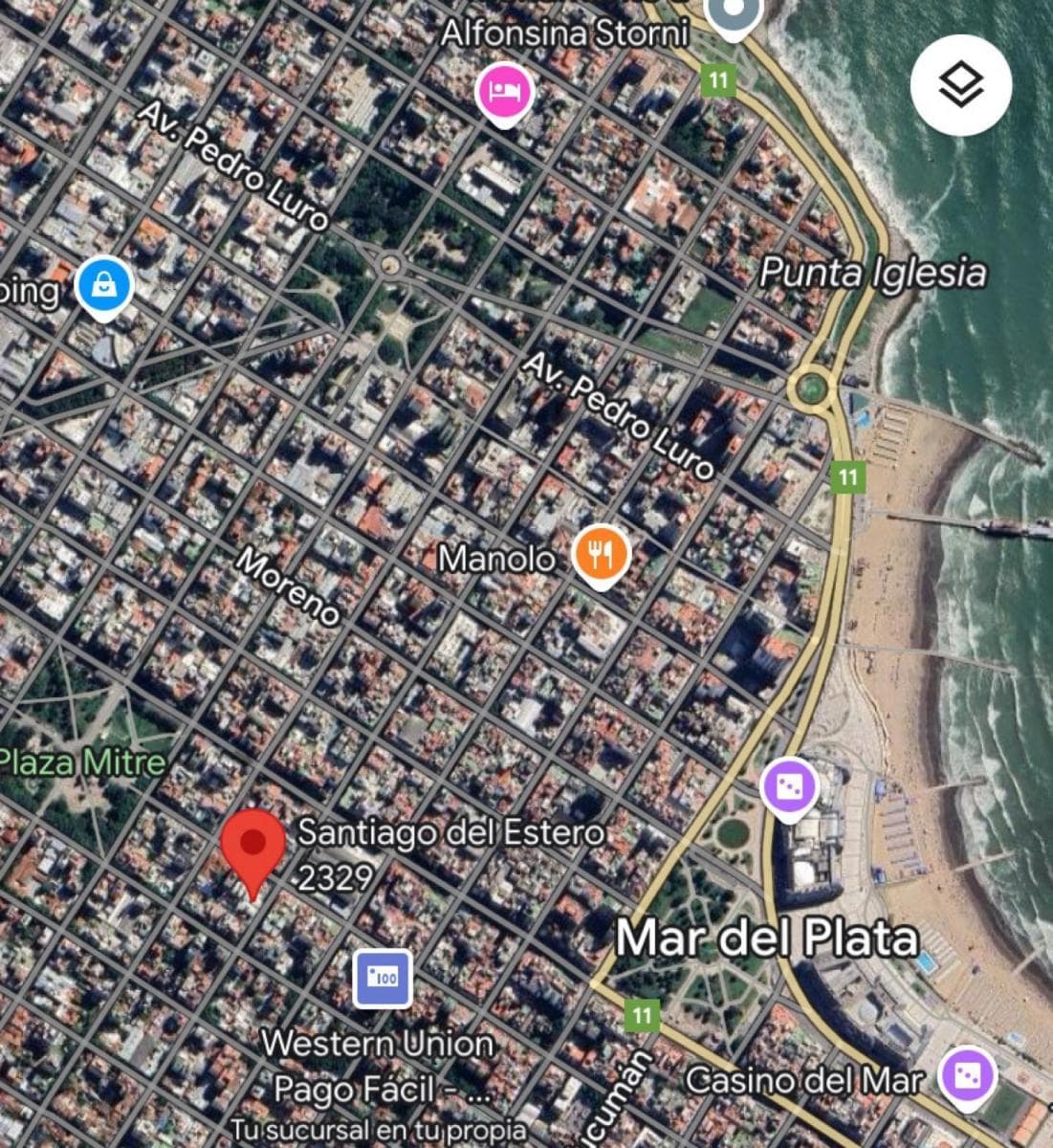Open the purple dice marker by the roundabout
The image size is (1053, 1148).
[x=789, y=788]
